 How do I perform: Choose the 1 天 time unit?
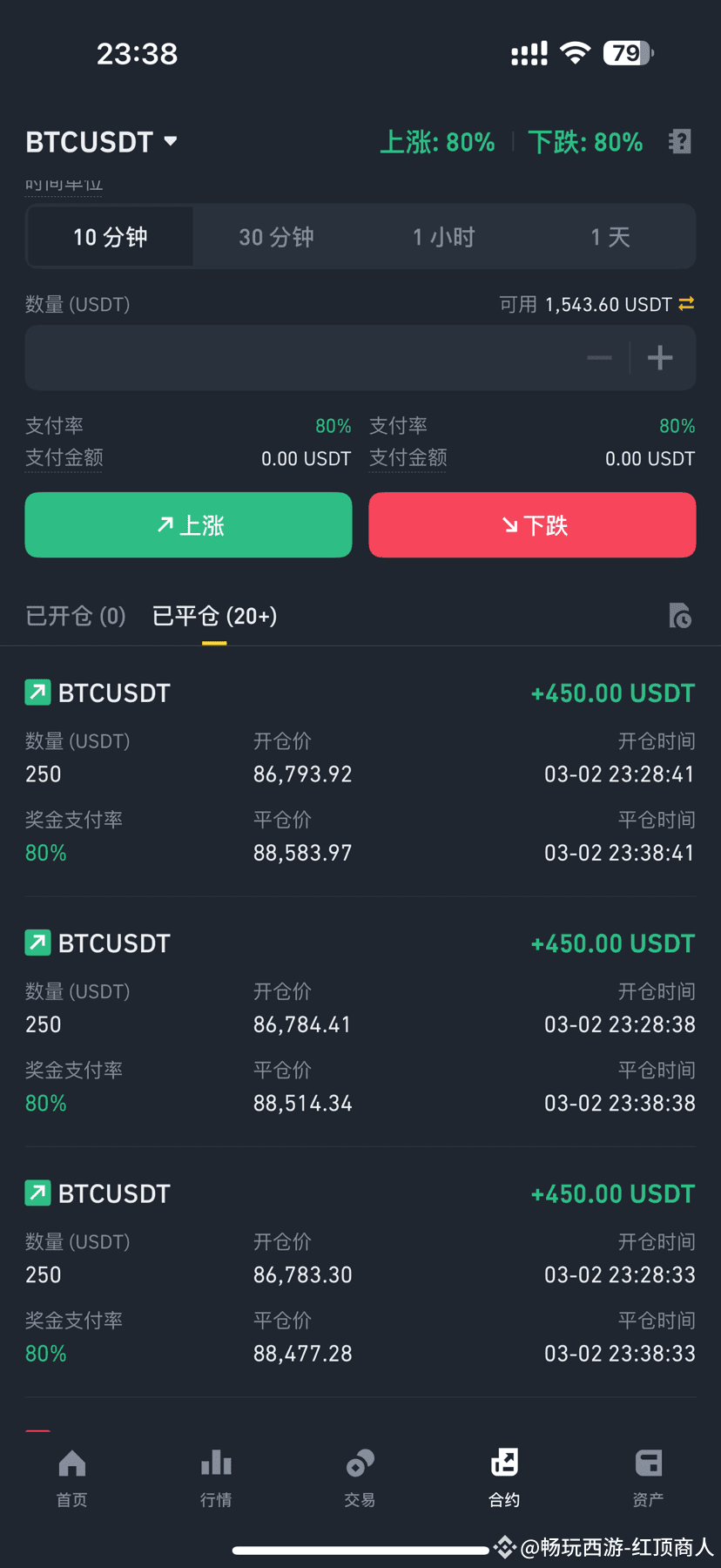(x=610, y=237)
